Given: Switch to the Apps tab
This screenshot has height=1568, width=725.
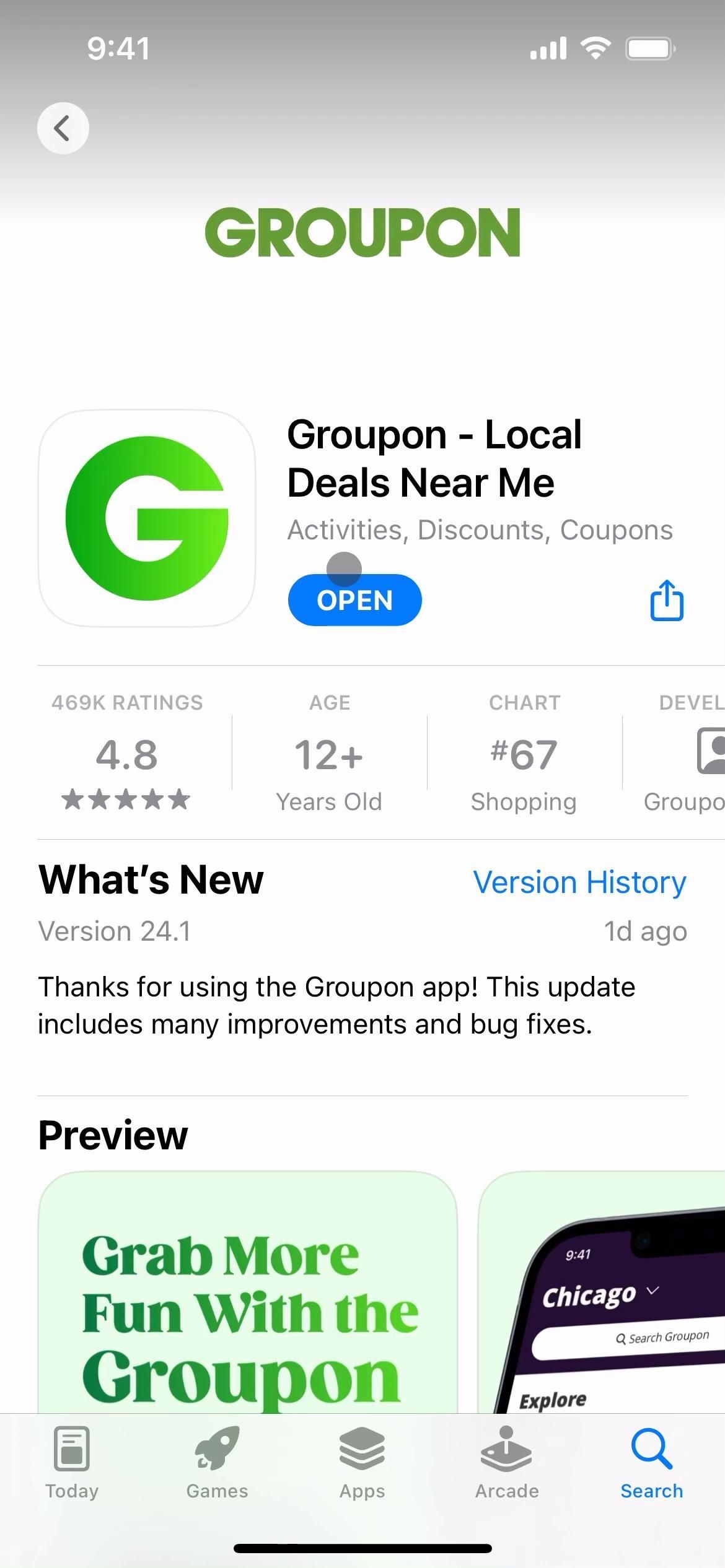Looking at the screenshot, I should pos(362,1463).
